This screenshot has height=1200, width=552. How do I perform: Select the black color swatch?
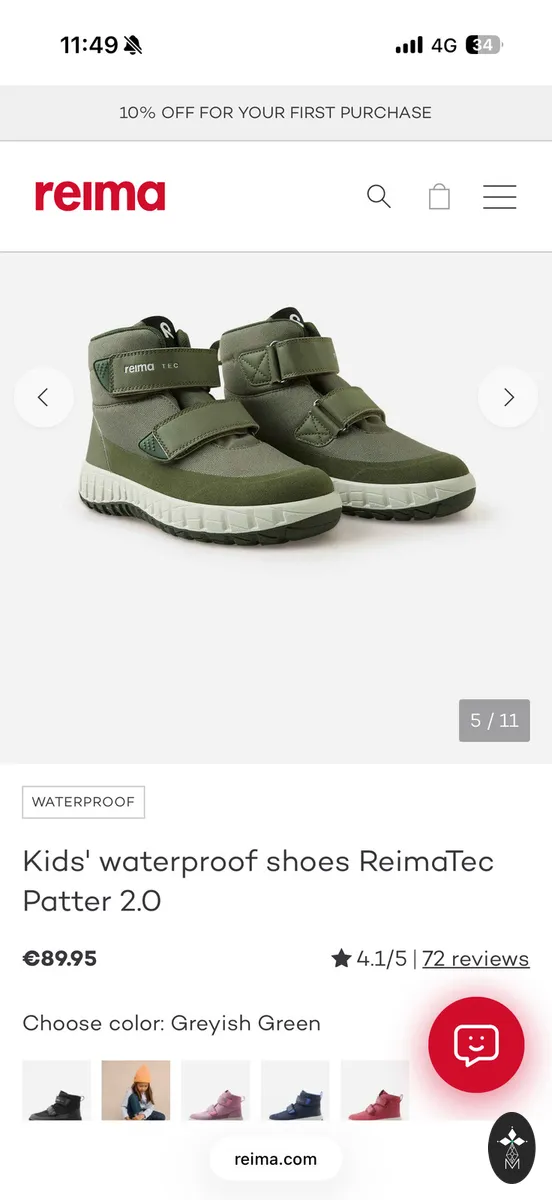(x=56, y=1091)
